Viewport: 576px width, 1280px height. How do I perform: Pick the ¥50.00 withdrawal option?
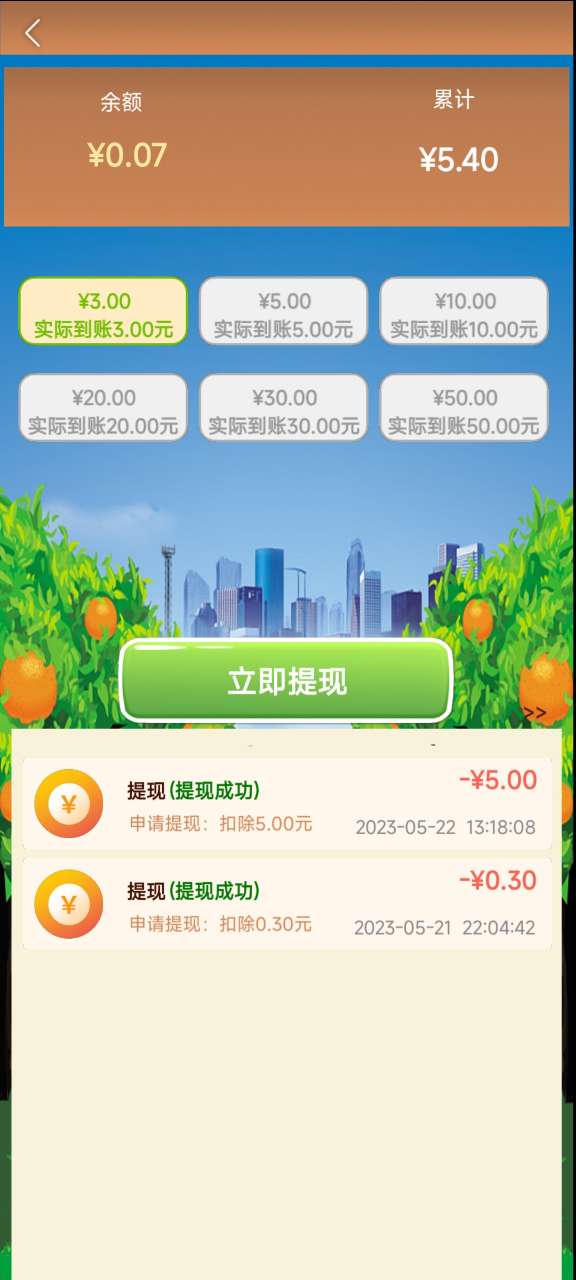point(464,408)
